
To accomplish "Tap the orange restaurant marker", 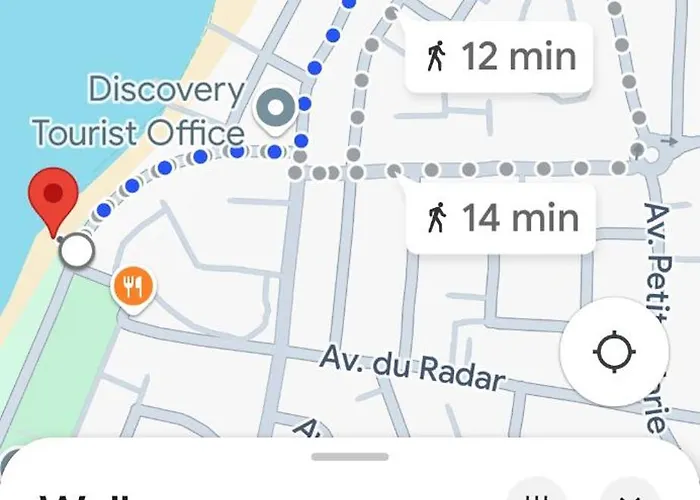I will point(132,288).
